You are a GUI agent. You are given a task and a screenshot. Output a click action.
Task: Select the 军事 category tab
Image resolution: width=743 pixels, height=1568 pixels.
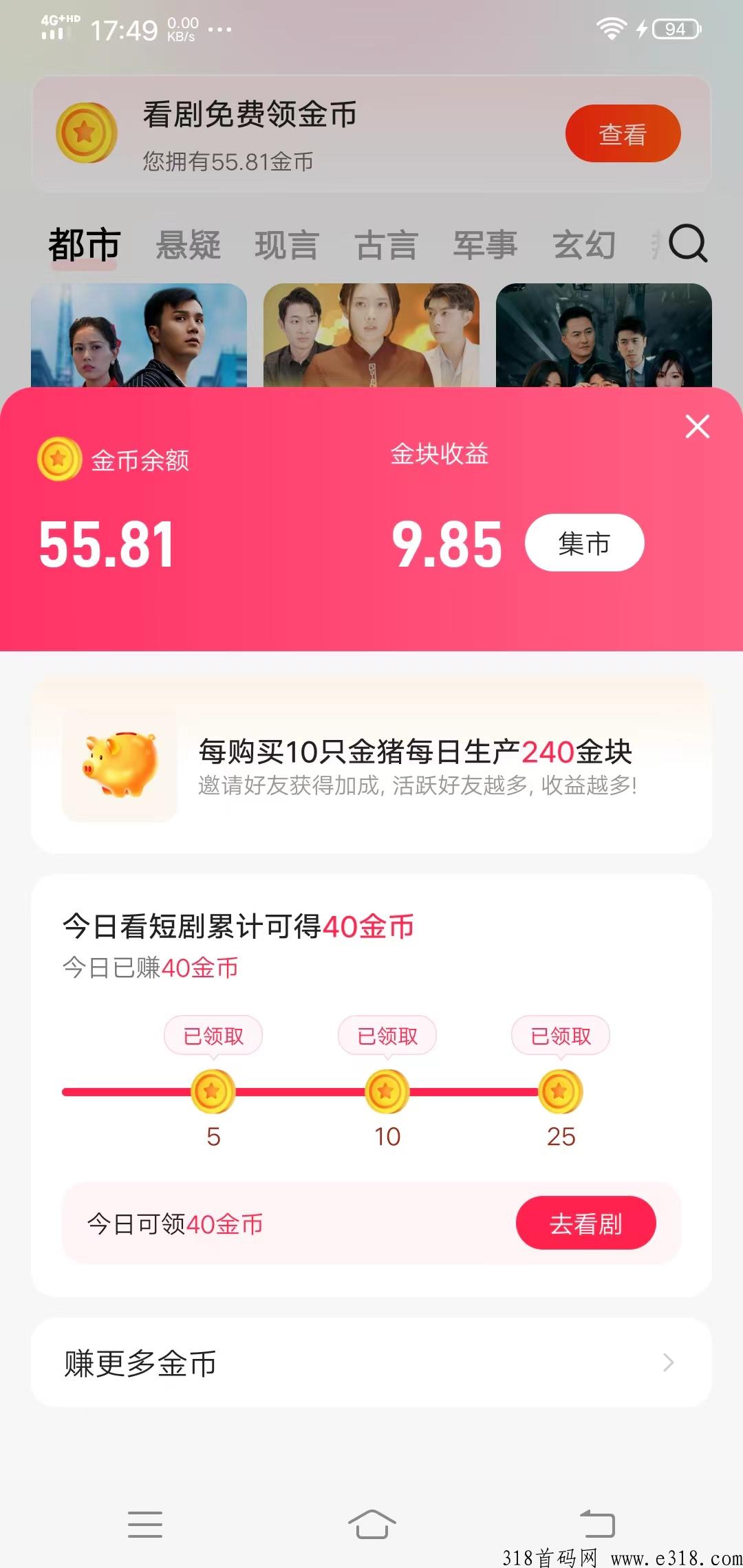(485, 245)
